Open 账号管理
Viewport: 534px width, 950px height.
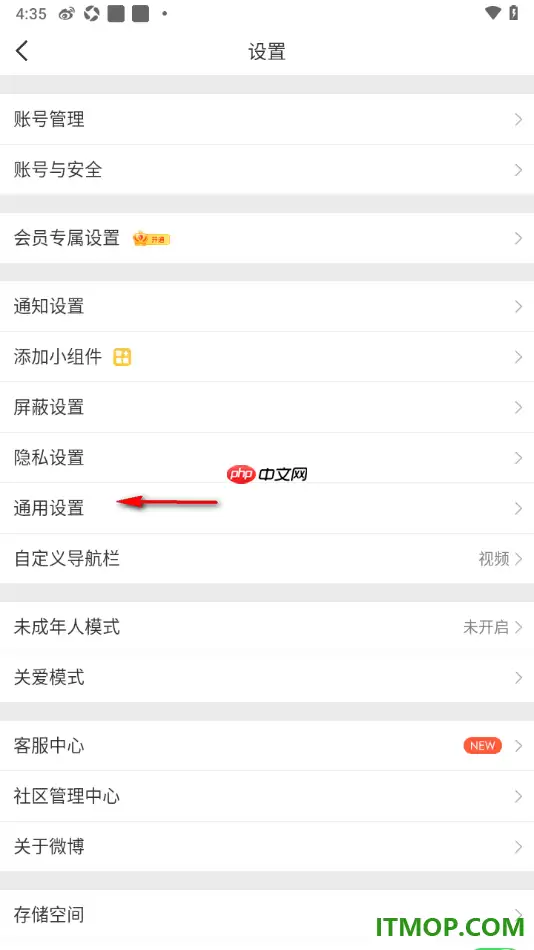[x=267, y=119]
